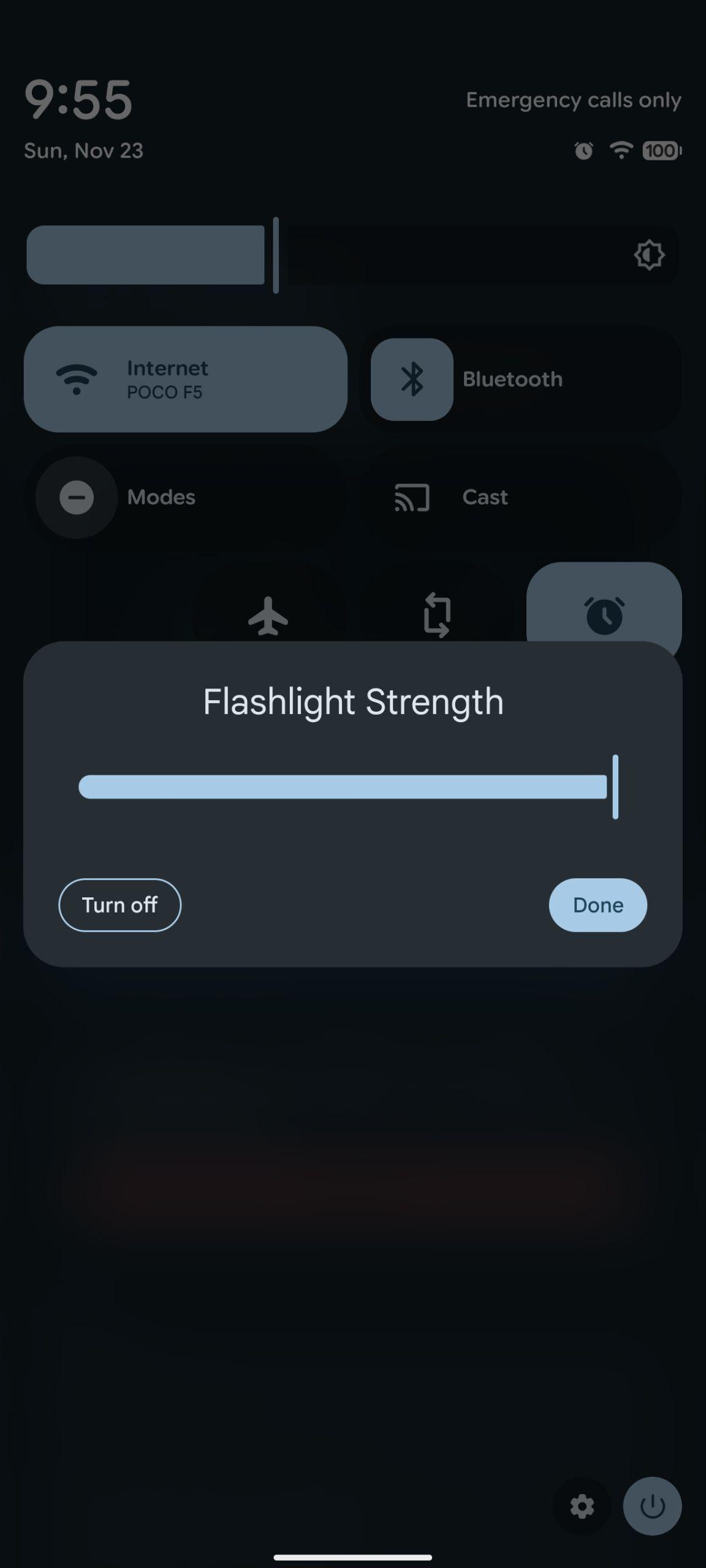Confirm flashlight strength with Done

coord(598,905)
